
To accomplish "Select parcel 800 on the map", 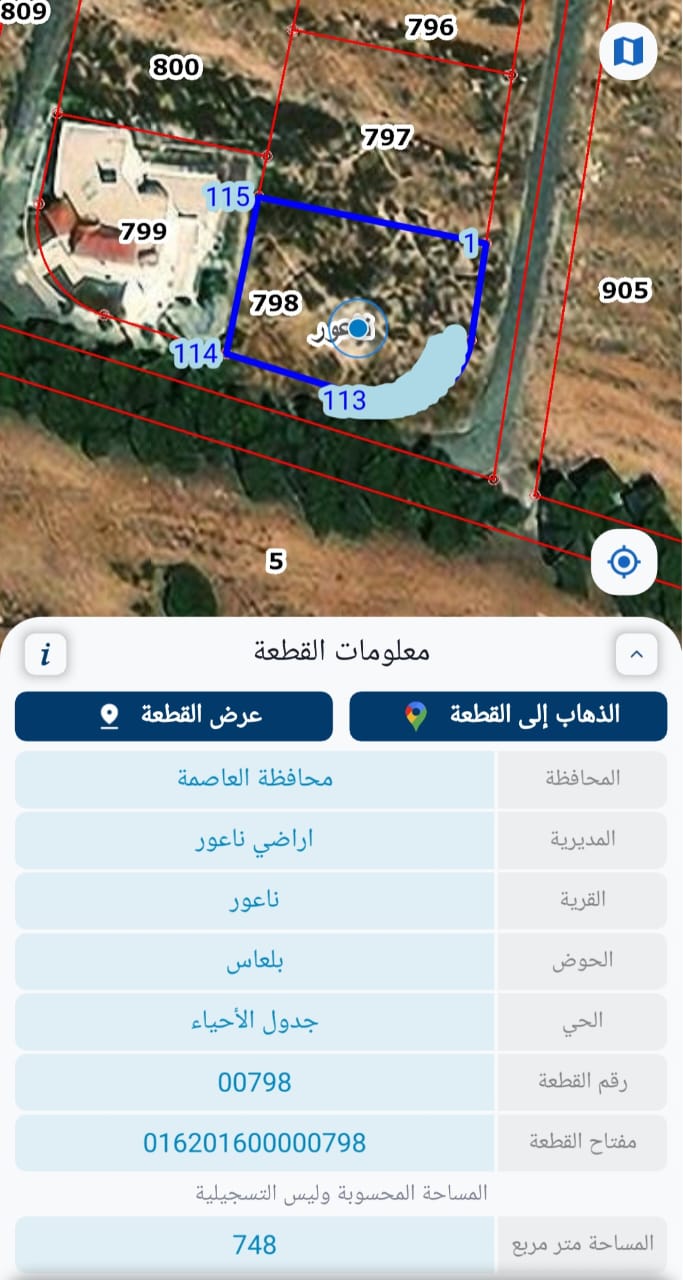I will point(176,68).
